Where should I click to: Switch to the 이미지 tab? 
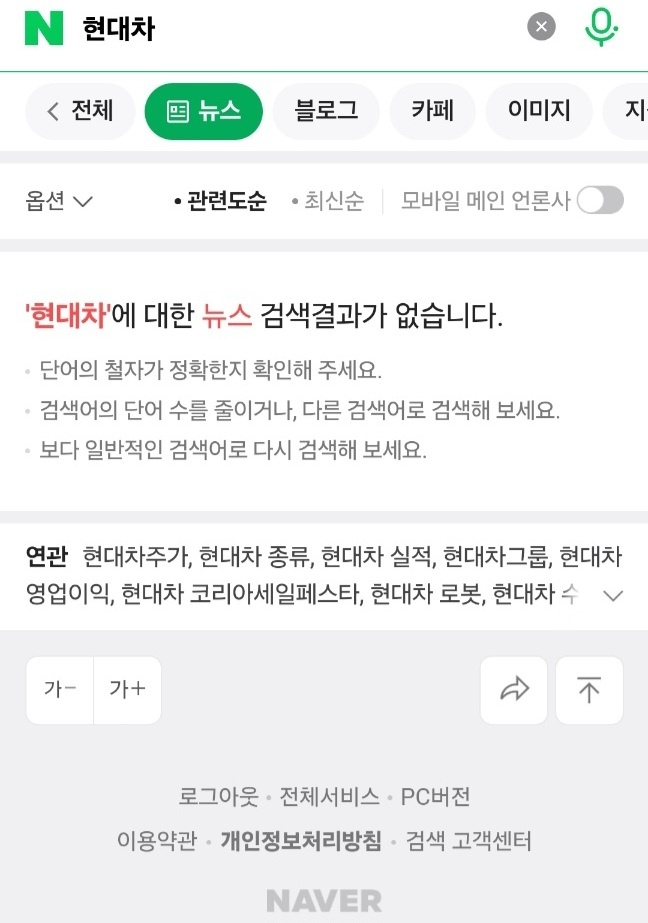coord(539,111)
